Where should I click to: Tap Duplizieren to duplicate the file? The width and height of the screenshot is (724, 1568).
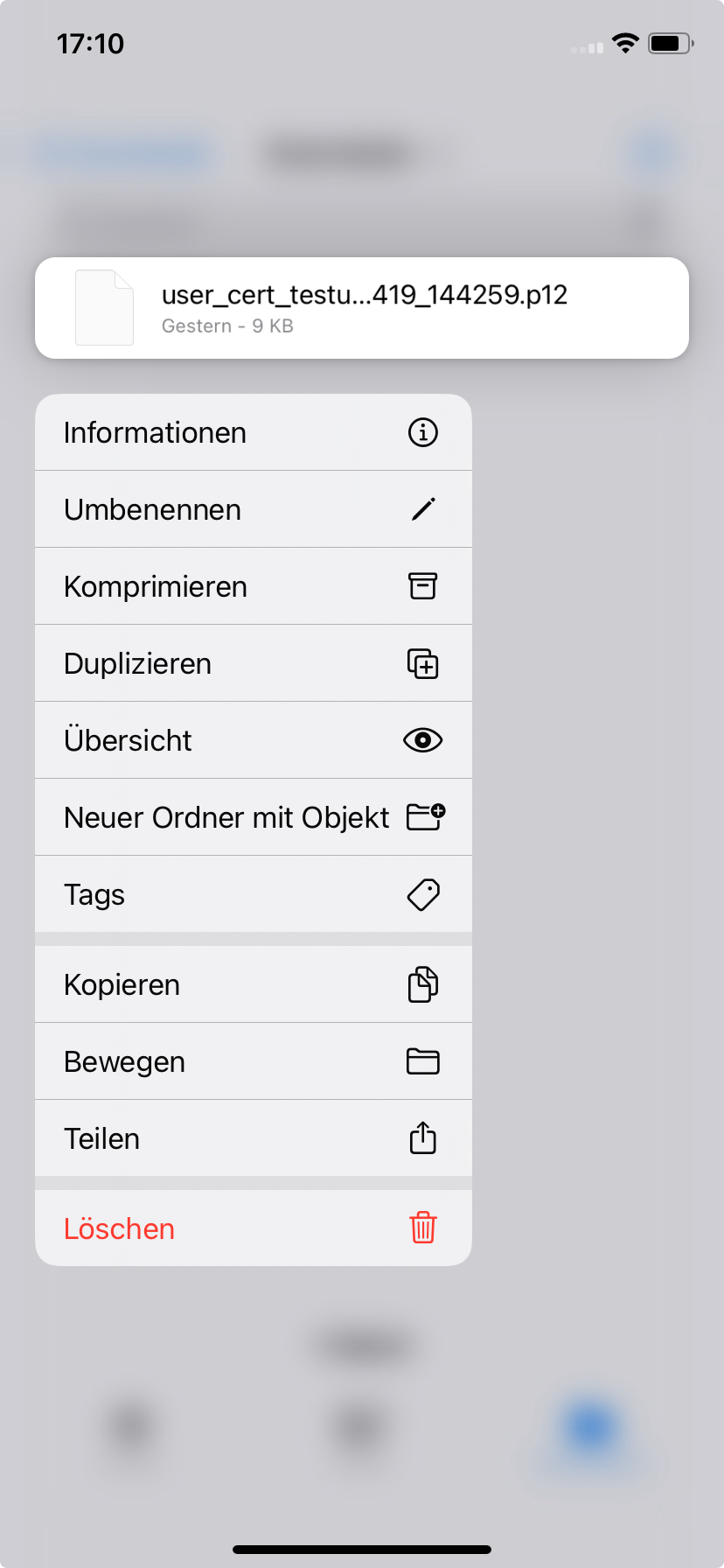tap(253, 663)
